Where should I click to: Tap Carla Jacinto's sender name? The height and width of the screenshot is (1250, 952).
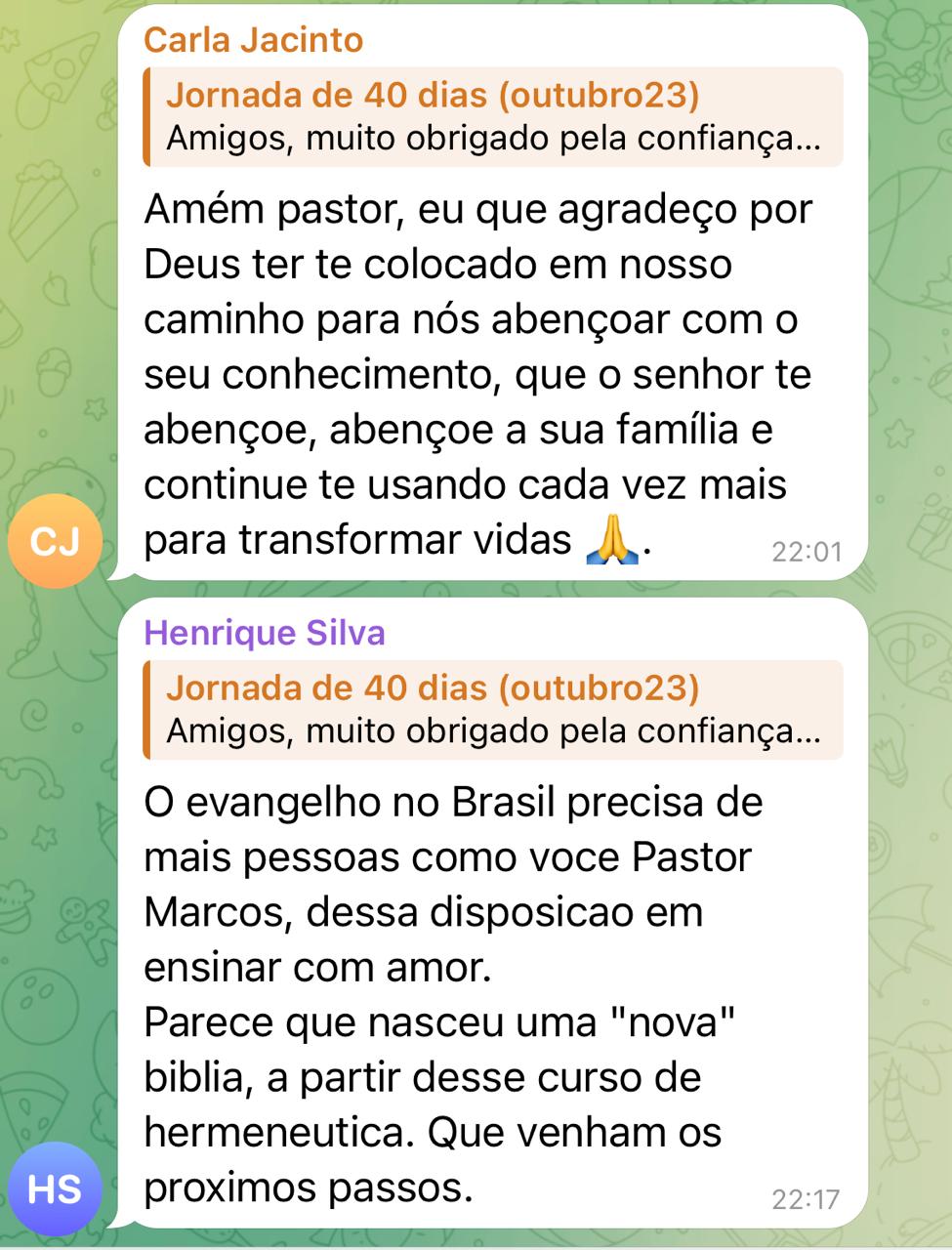(x=253, y=40)
